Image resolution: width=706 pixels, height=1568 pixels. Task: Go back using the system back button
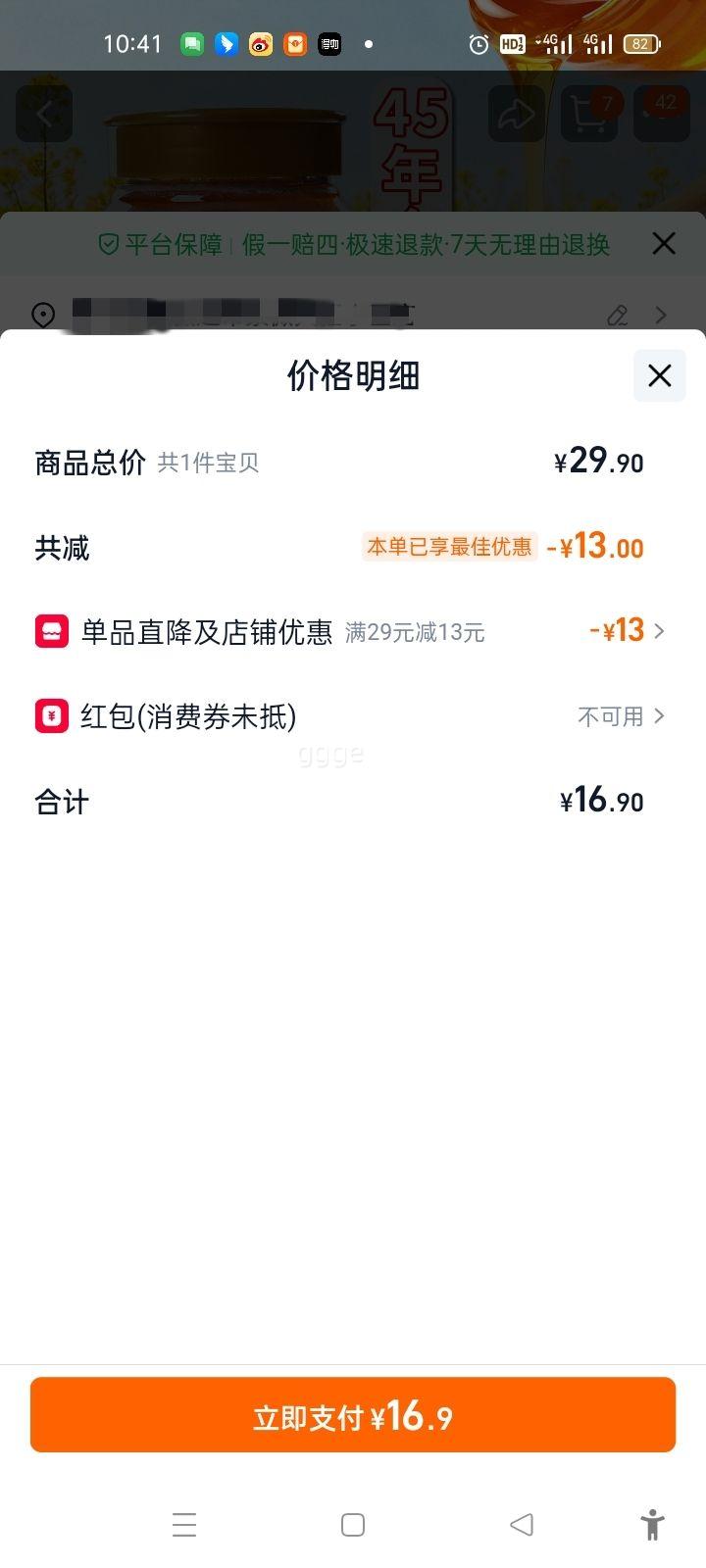click(522, 1525)
